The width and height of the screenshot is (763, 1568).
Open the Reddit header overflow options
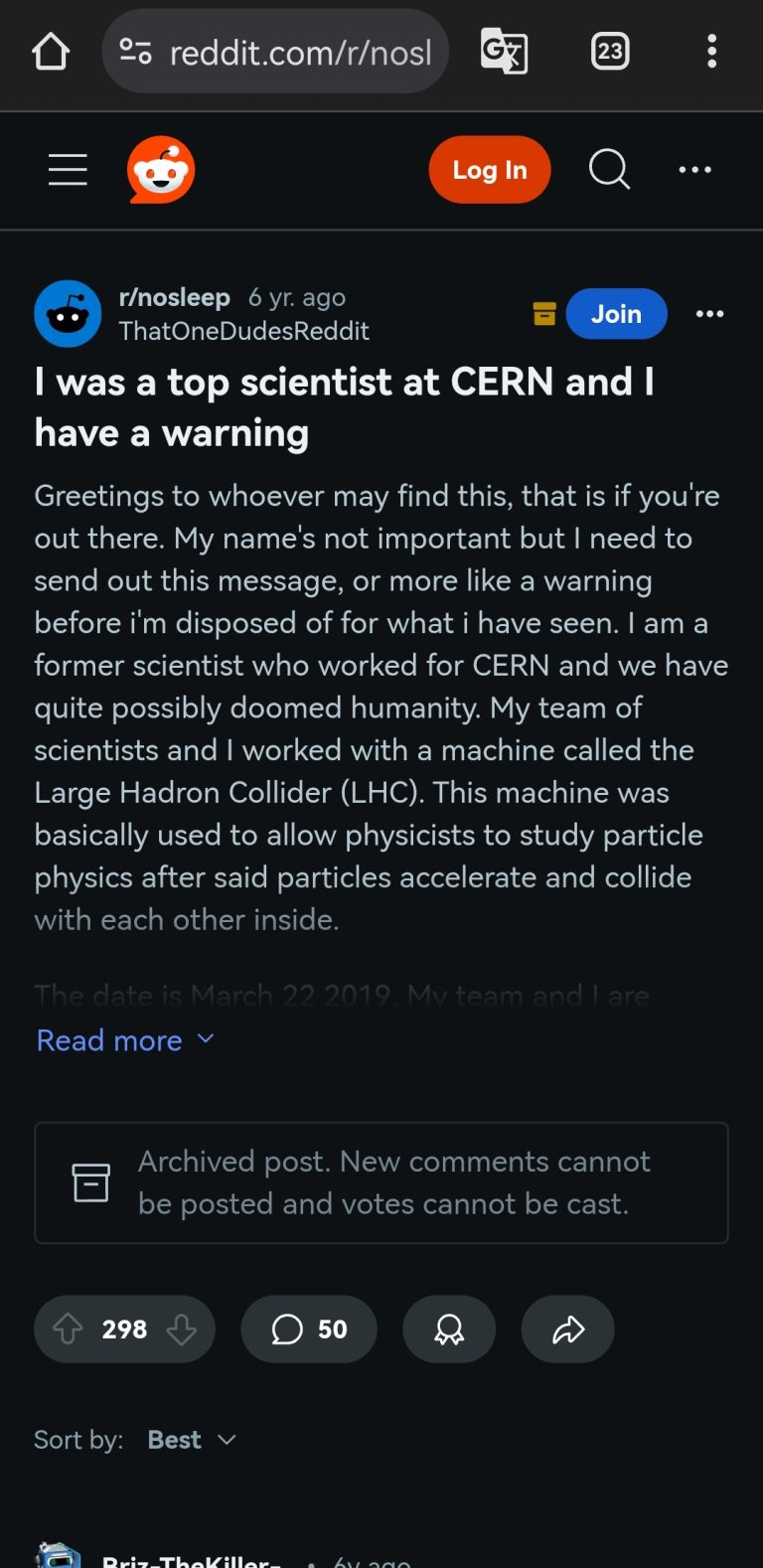coord(694,170)
